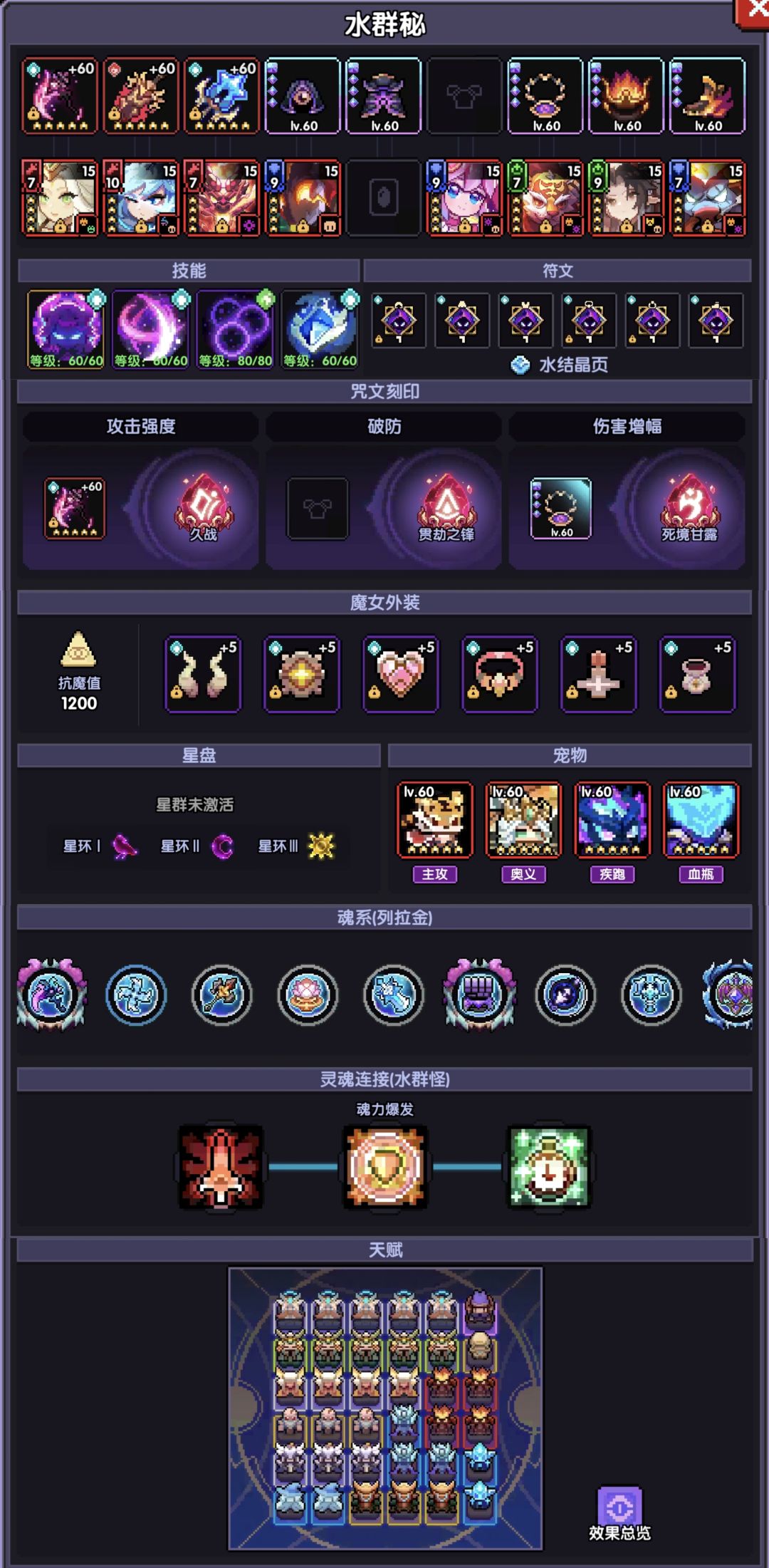Viewport: 769px width, 1568px height.
Task: Select the 贯劫之锋 engraving gem
Action: [446, 507]
